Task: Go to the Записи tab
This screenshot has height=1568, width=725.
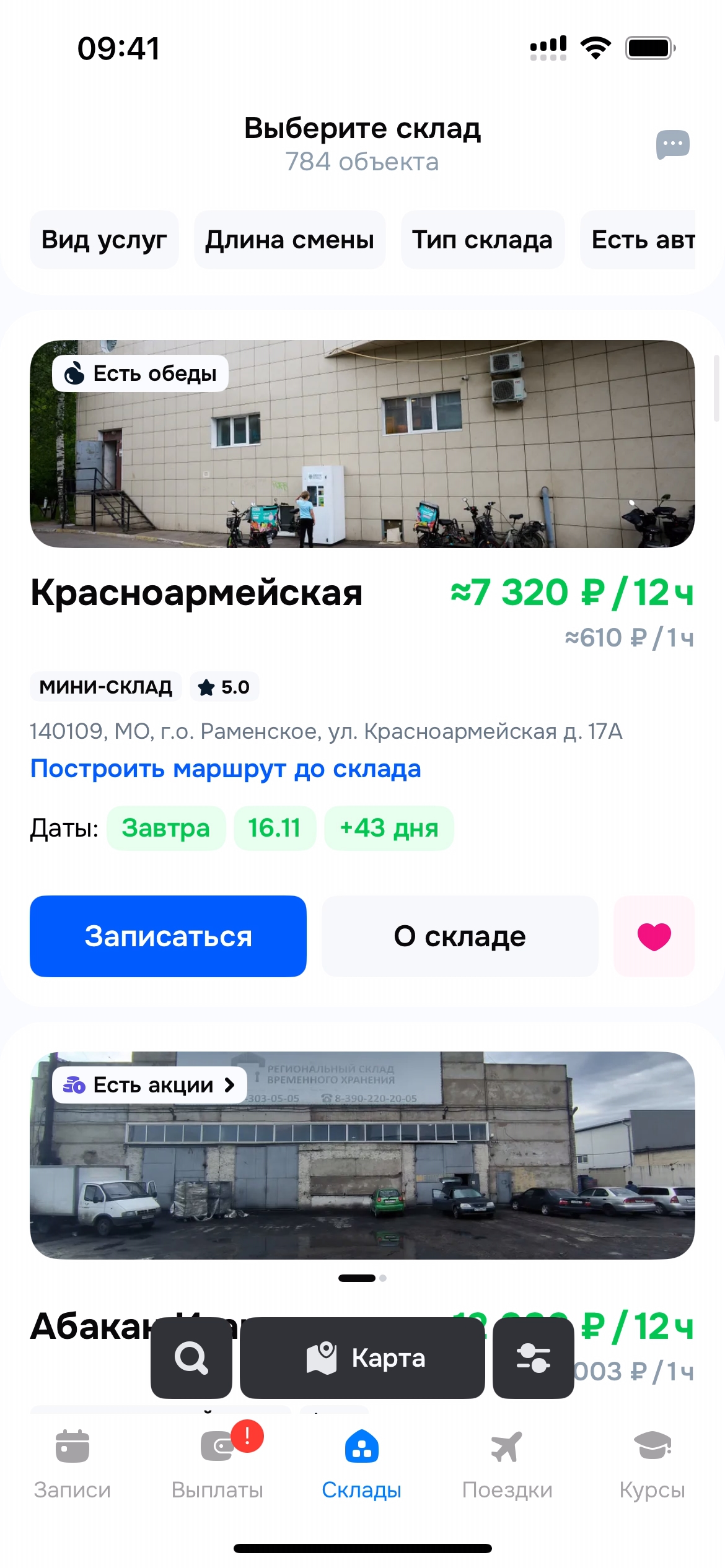Action: [x=72, y=1463]
